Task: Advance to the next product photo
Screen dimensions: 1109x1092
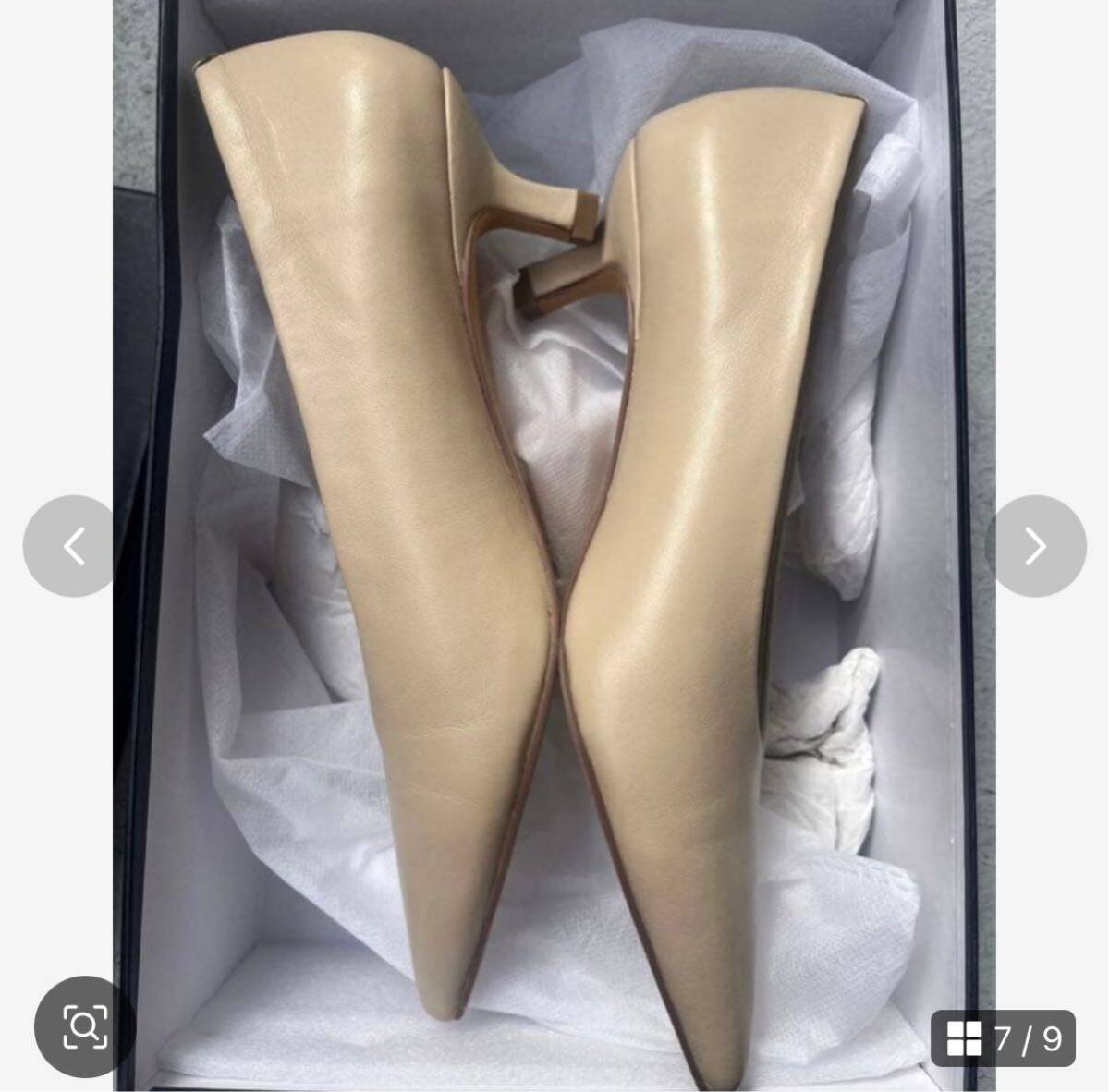Action: click(x=1035, y=546)
